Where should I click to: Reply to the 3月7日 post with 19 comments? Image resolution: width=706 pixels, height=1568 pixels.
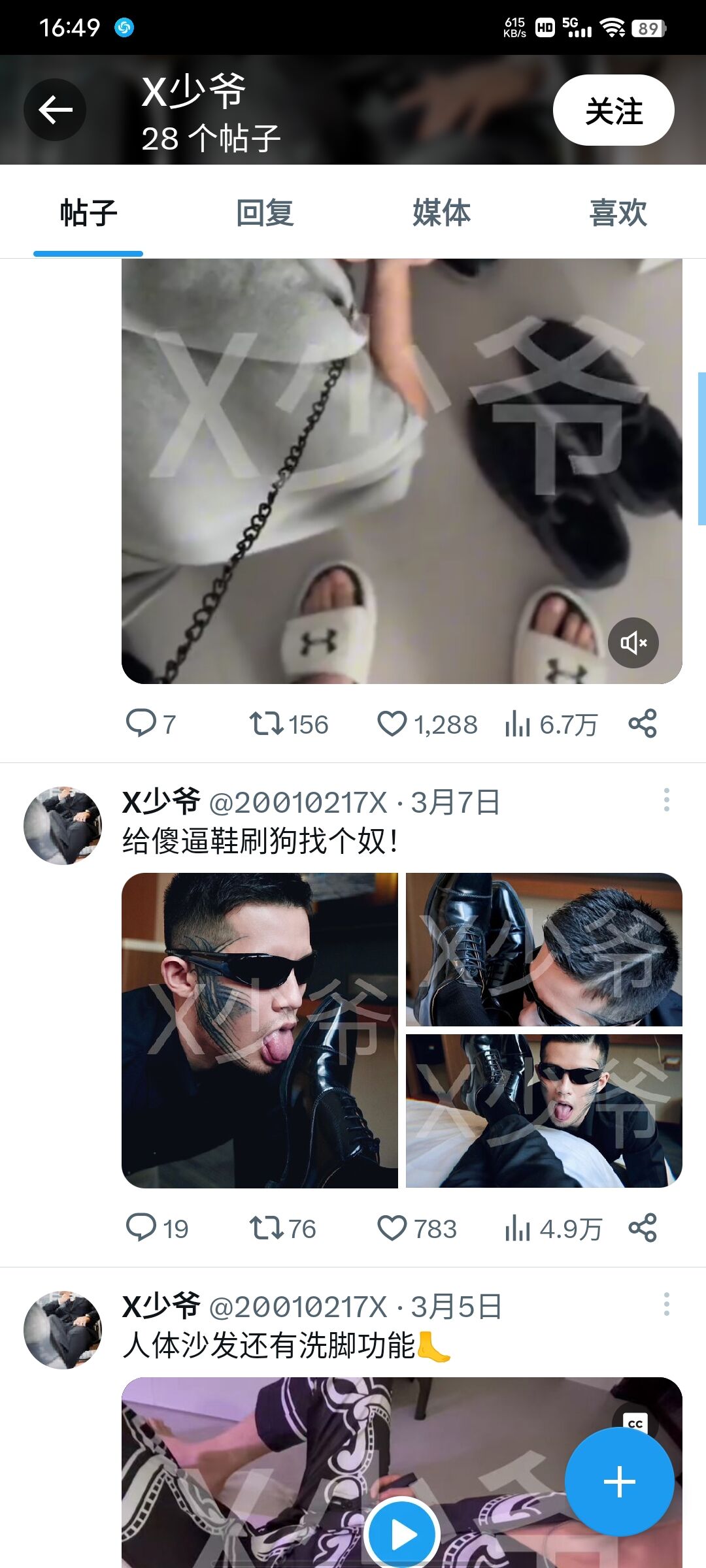point(157,1228)
